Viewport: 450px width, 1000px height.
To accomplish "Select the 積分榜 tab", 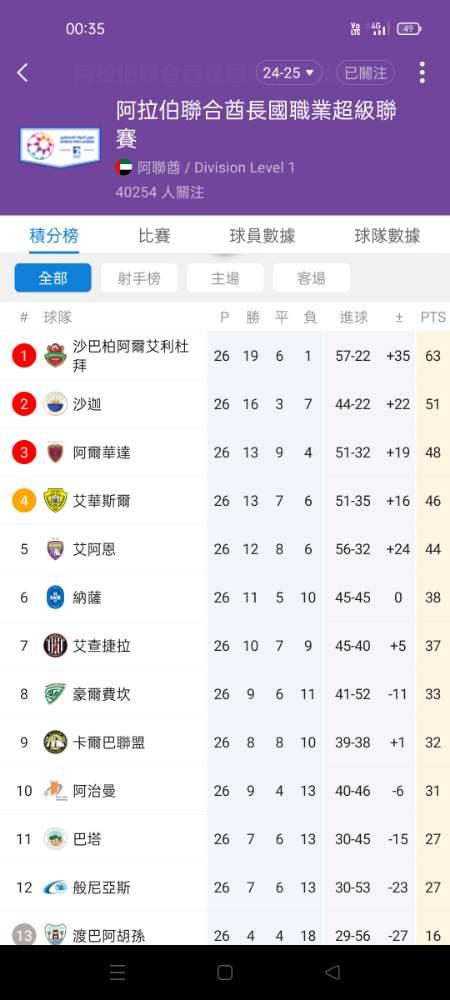I will point(54,236).
